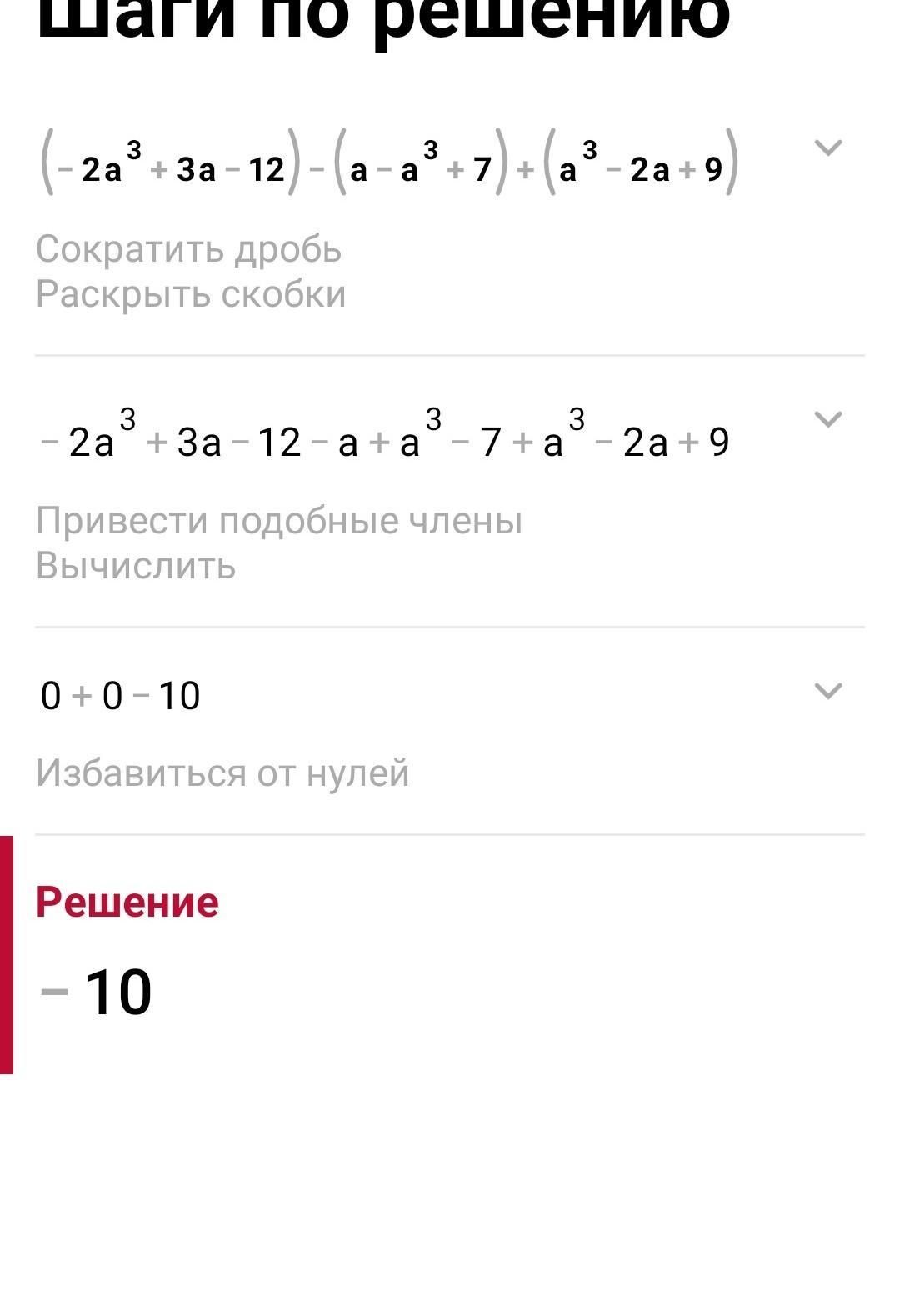Expand the 0 + 0 − 10 step

point(827,691)
